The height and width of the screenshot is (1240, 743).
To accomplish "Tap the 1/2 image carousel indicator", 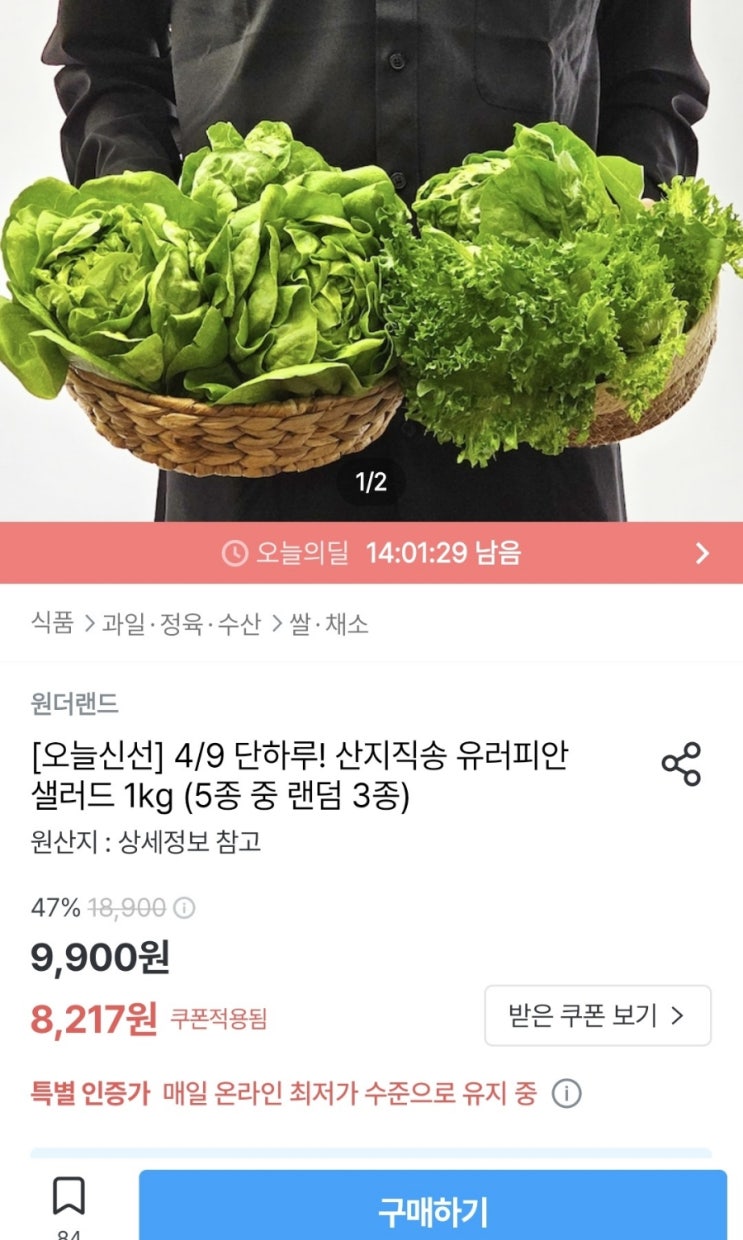I will coord(371,479).
